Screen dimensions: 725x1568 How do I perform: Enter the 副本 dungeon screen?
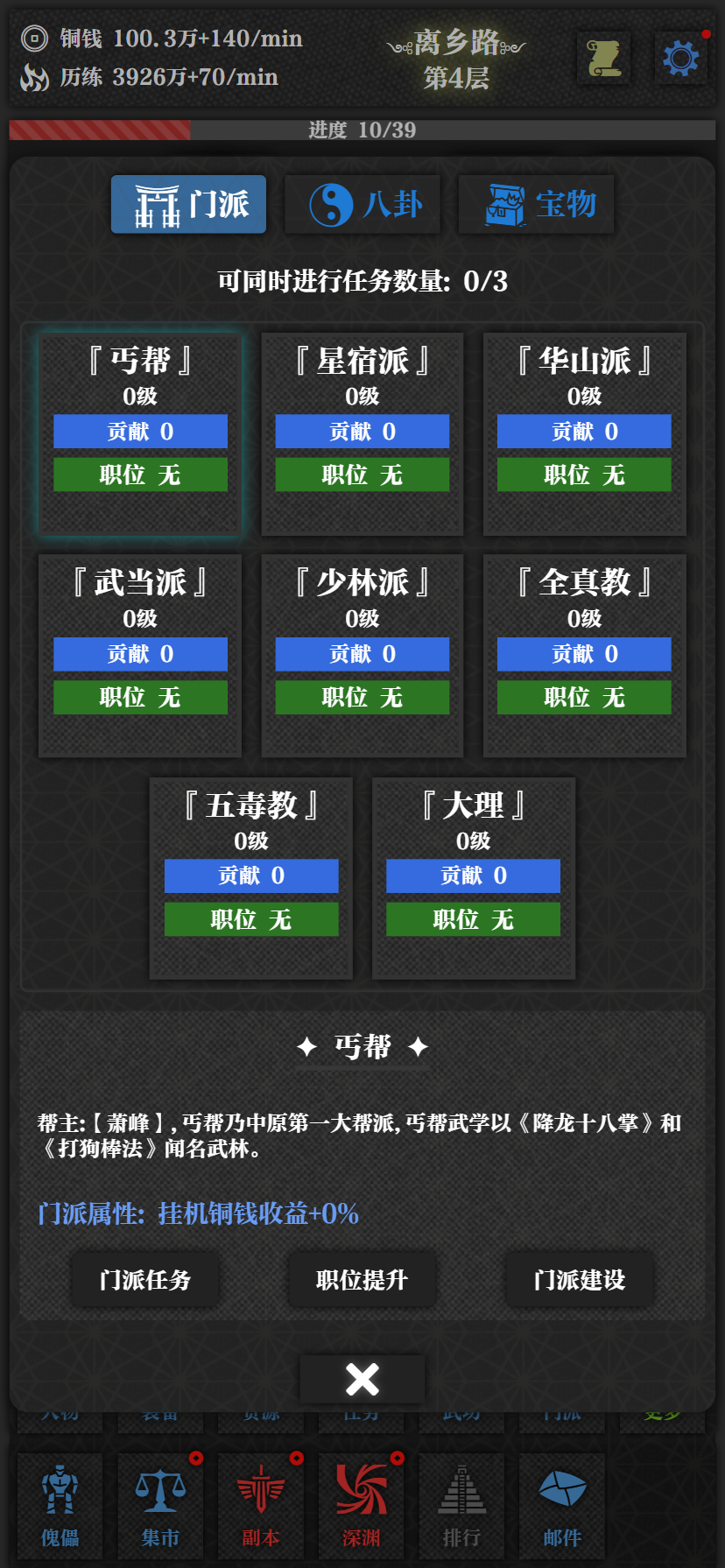click(259, 1506)
